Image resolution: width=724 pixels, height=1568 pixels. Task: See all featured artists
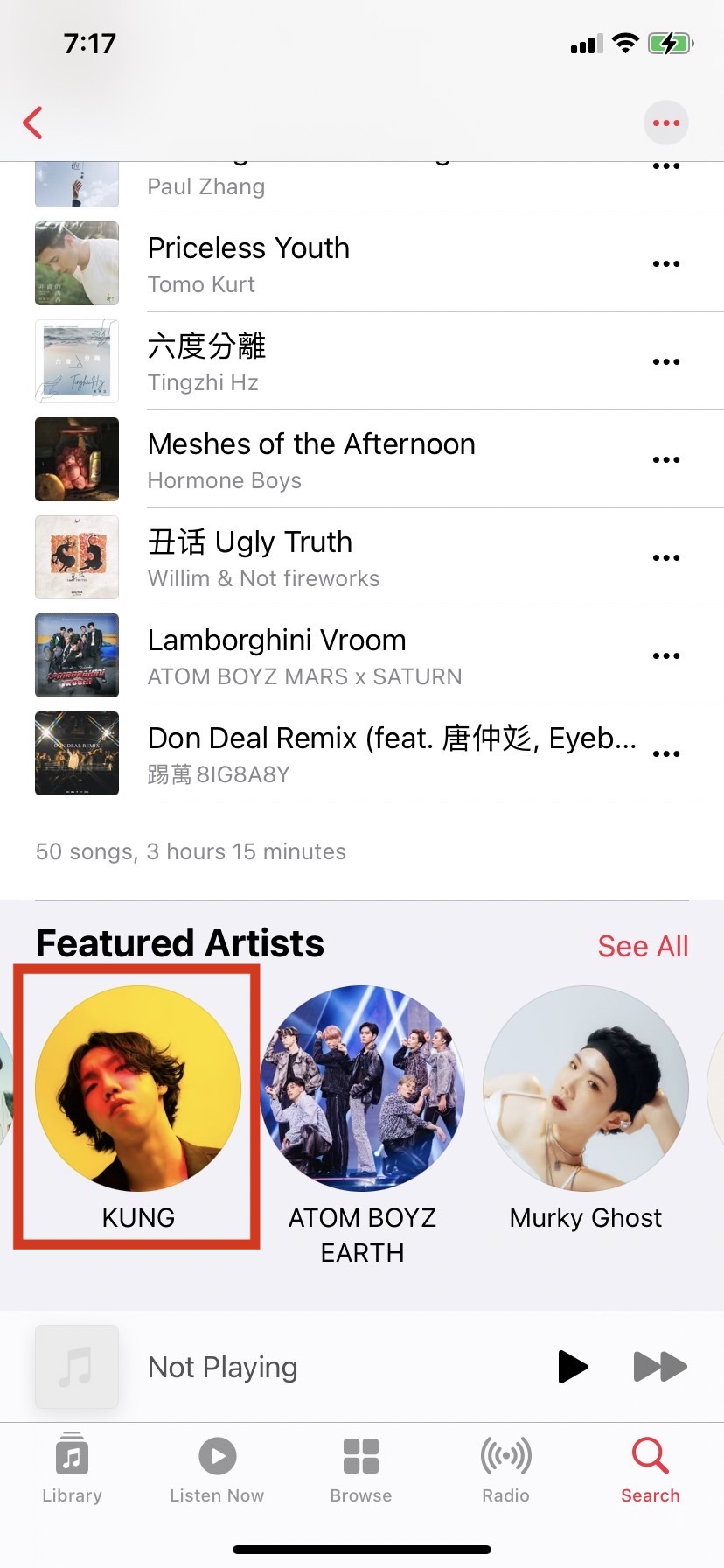coord(643,946)
